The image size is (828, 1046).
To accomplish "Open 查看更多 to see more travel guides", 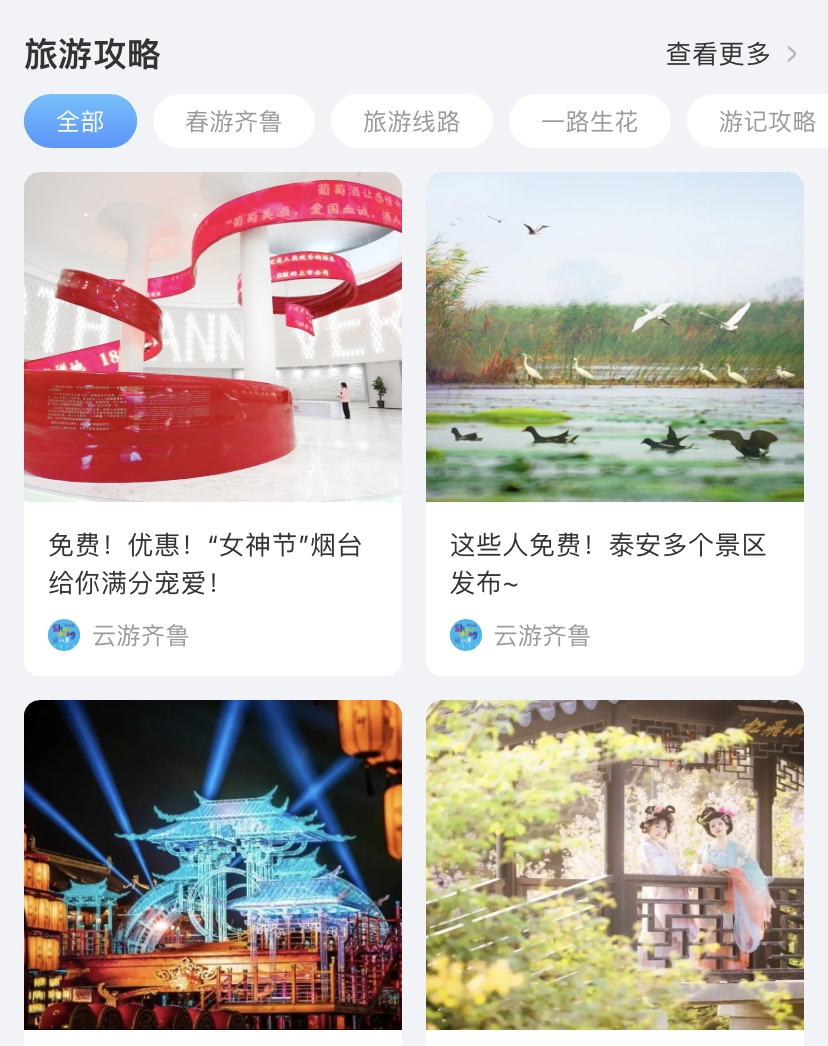I will pos(731,54).
